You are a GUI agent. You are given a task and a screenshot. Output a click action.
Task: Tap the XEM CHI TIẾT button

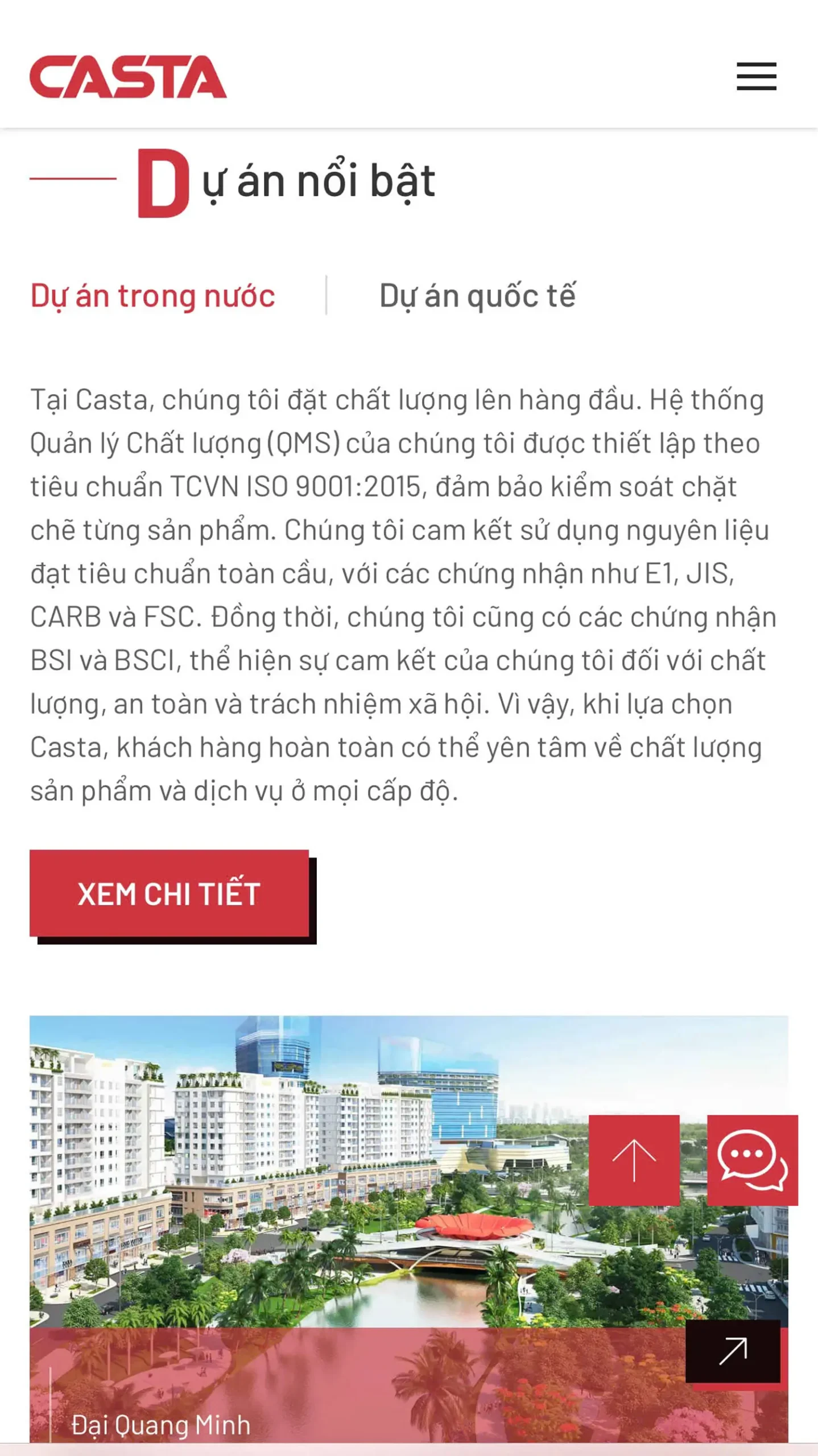169,893
